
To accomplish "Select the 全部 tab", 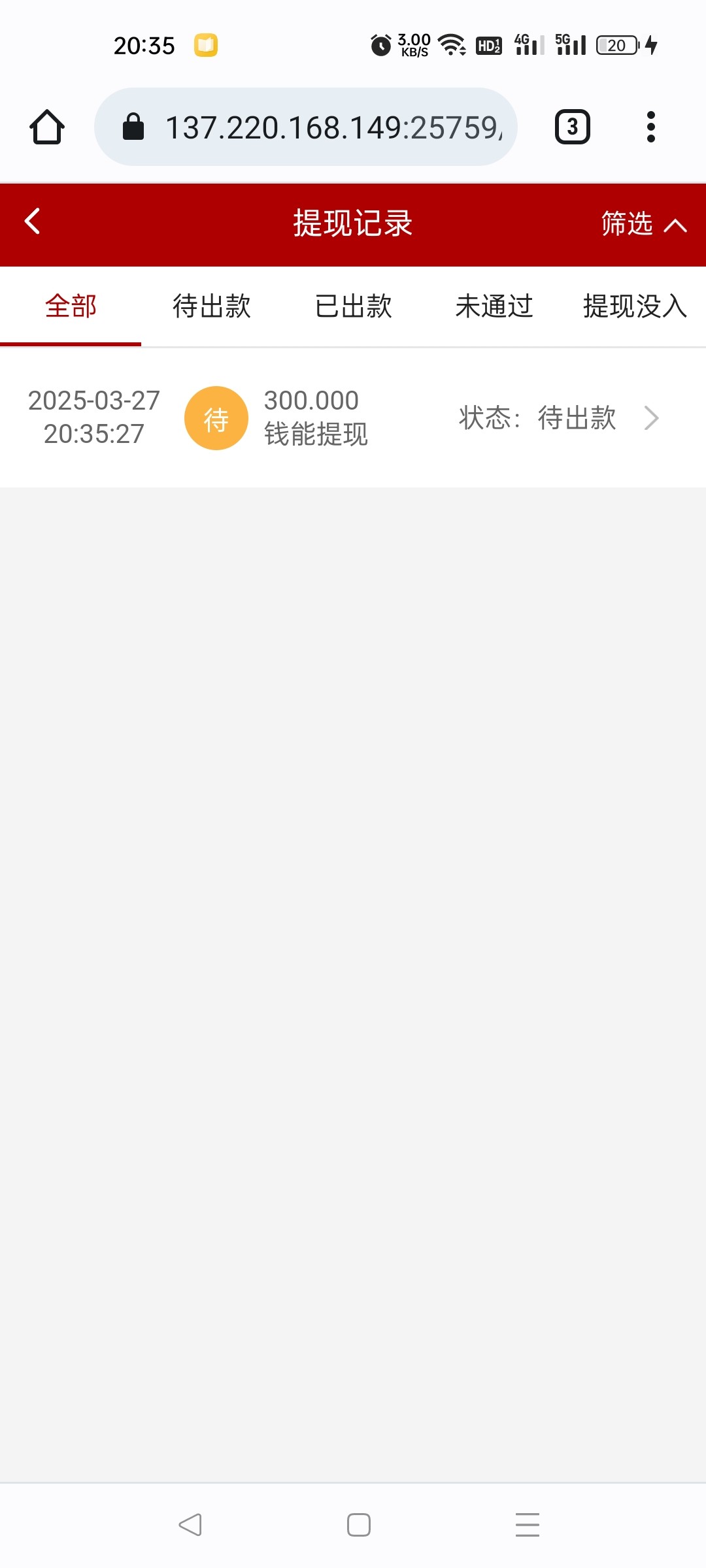I will tap(71, 306).
